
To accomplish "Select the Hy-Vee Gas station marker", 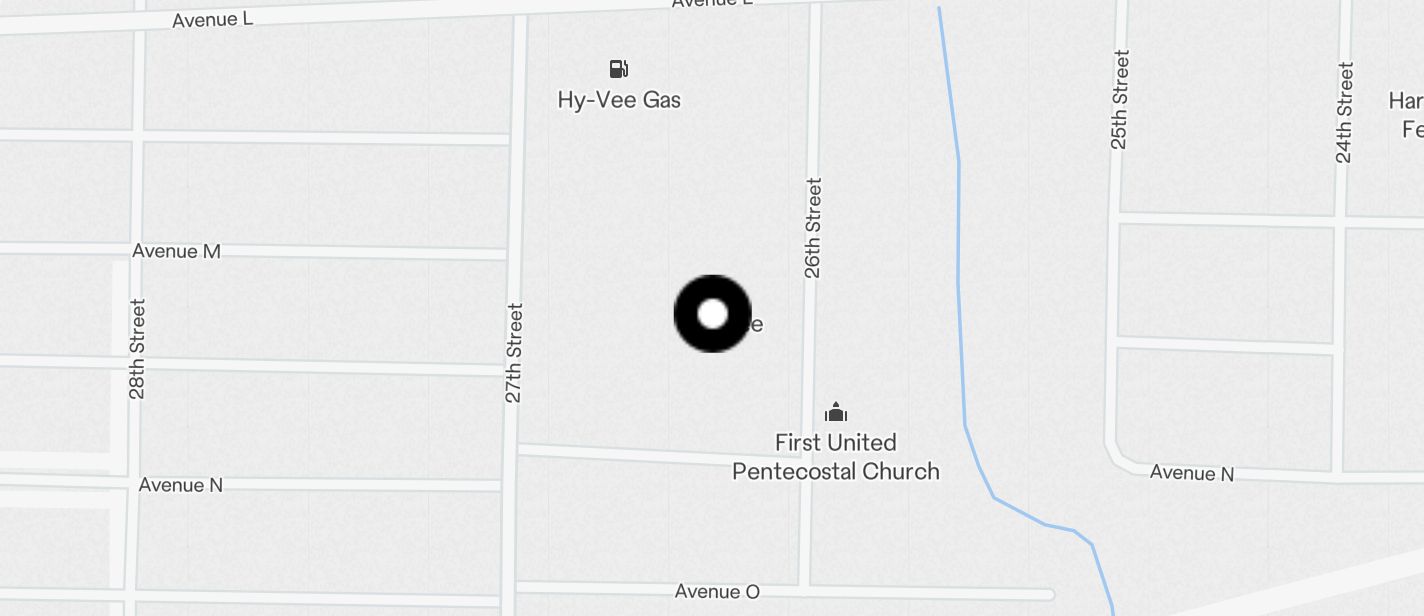I will 619,69.
